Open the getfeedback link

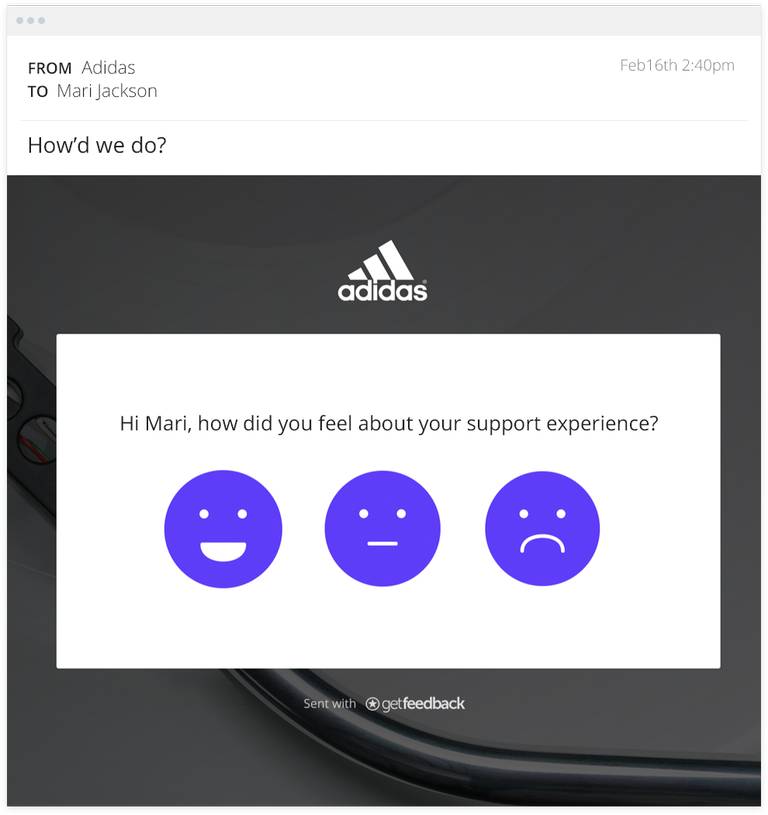pyautogui.click(x=416, y=704)
